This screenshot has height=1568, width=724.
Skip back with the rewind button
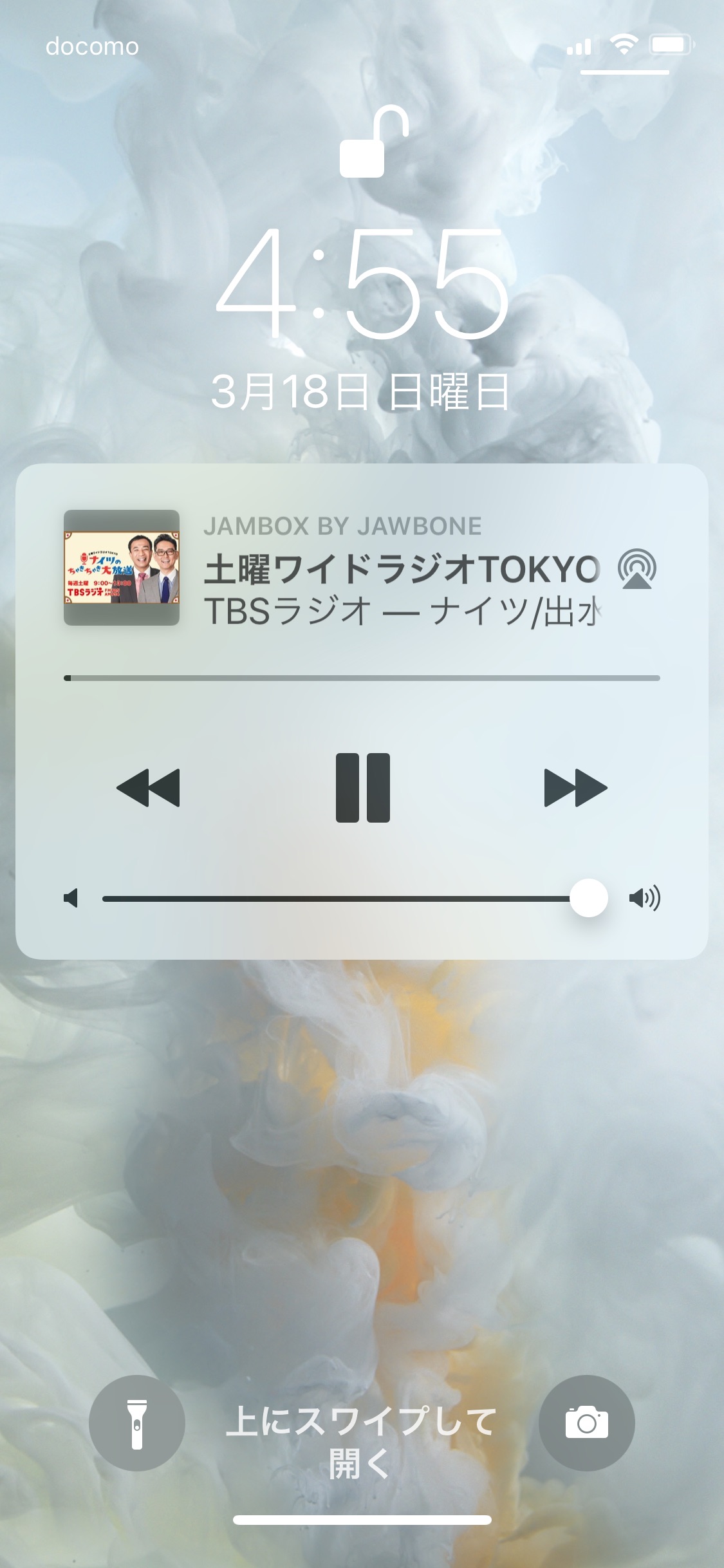click(x=148, y=787)
